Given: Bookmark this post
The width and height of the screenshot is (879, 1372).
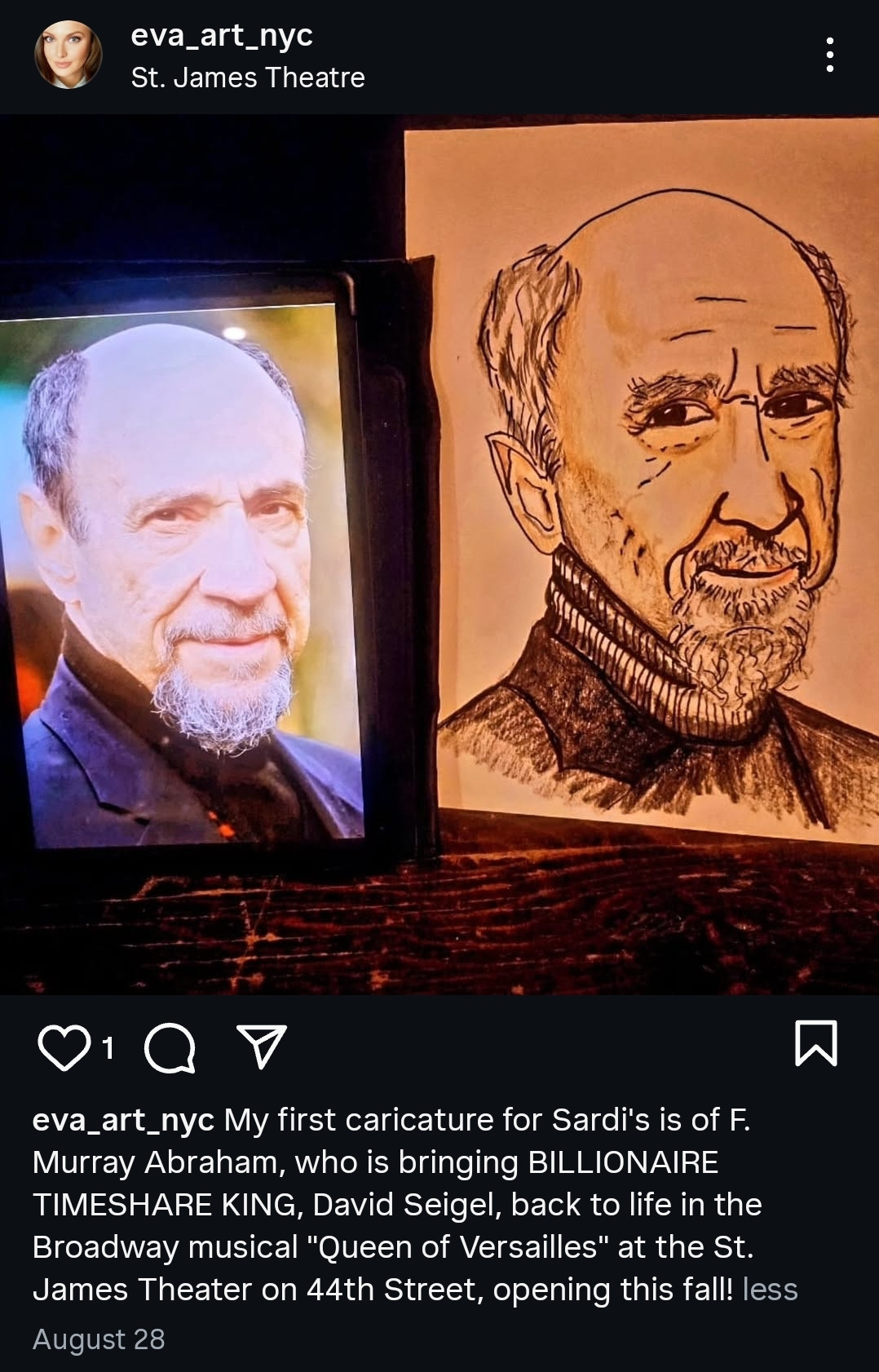Looking at the screenshot, I should (x=815, y=1043).
